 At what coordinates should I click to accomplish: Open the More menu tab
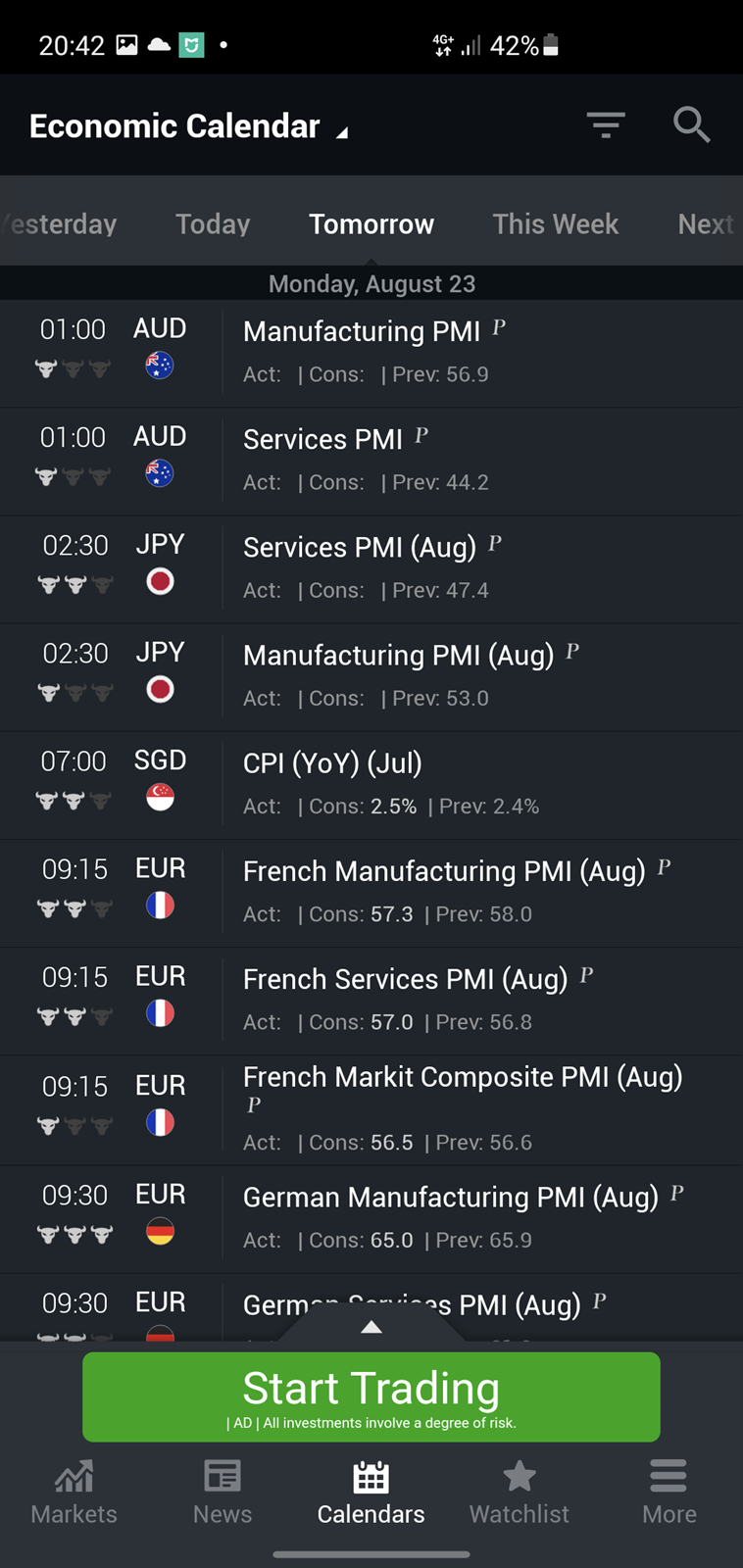tap(669, 1494)
